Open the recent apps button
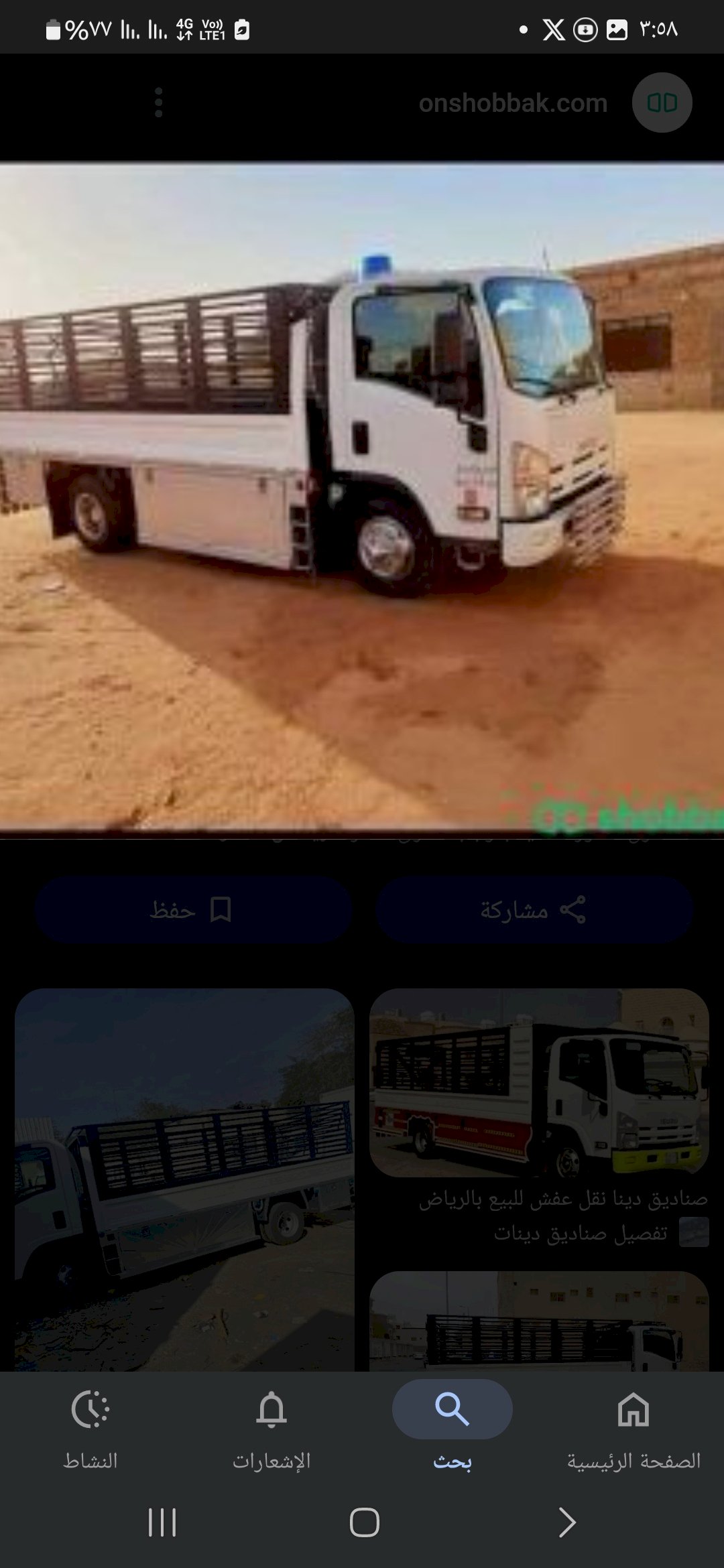 (x=162, y=1522)
